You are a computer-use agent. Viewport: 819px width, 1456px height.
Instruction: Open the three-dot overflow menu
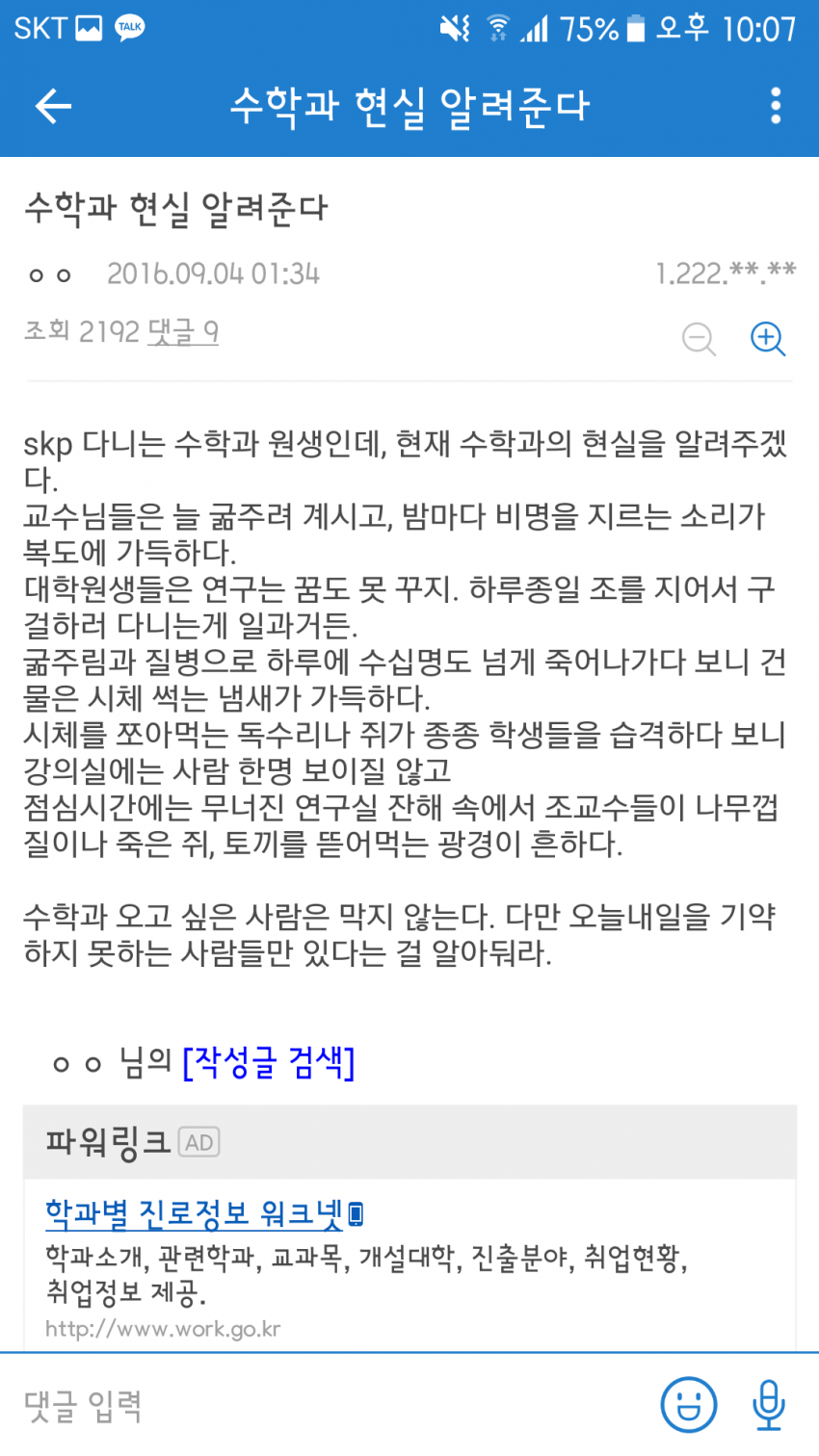coord(776,106)
